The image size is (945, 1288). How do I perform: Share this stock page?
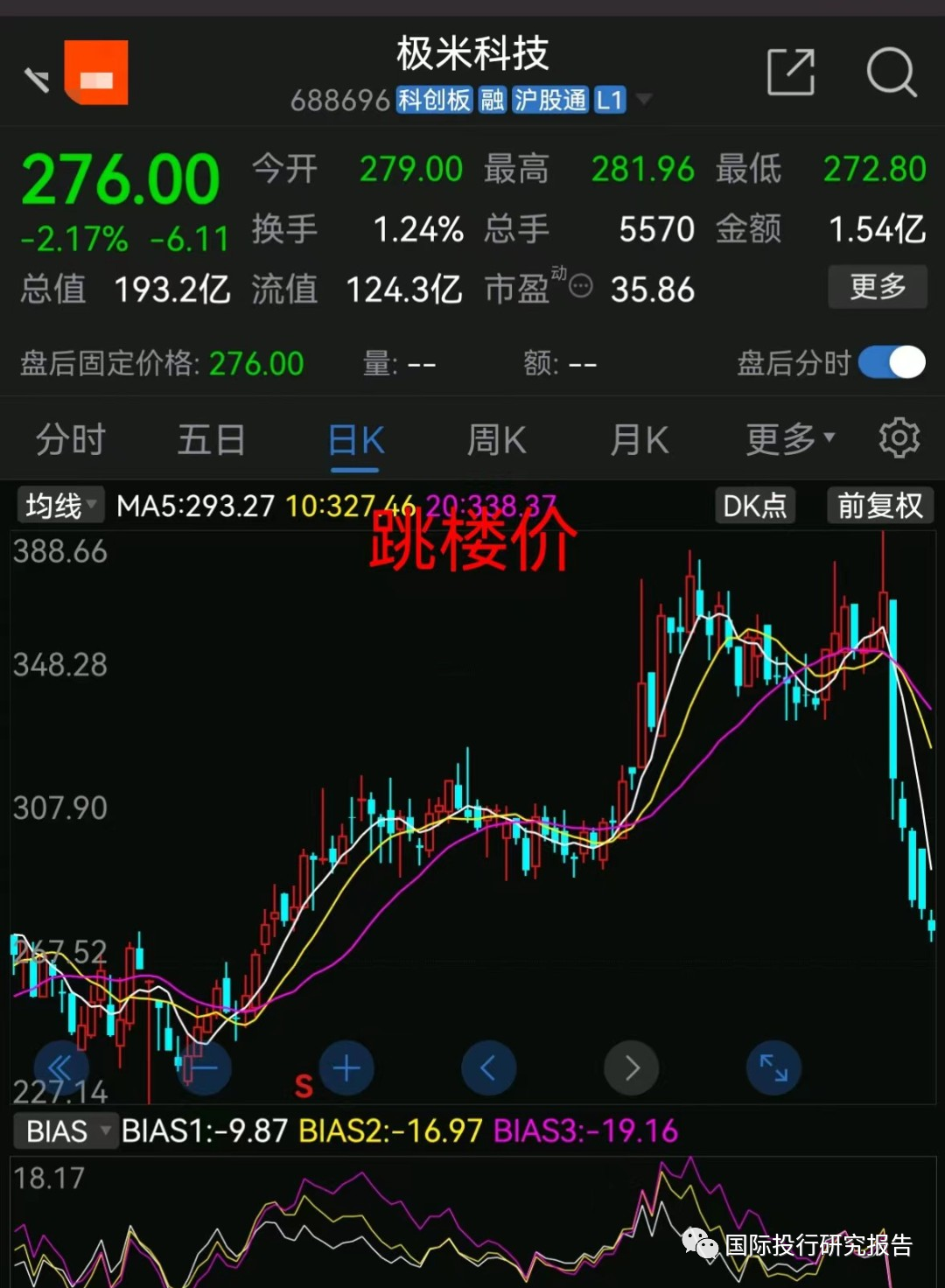(x=790, y=72)
